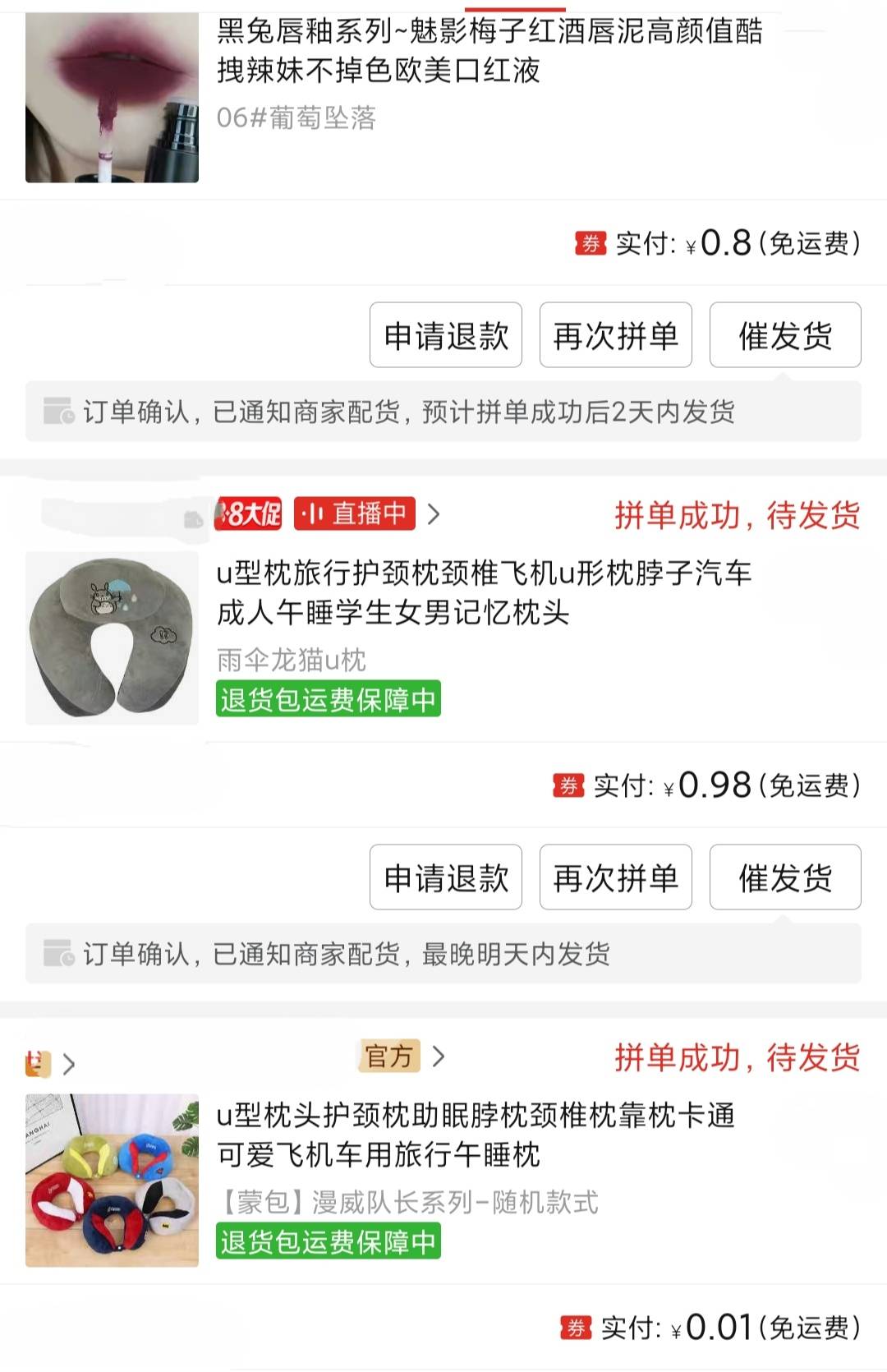Tap 催发货 for the Totoro pillow order
The height and width of the screenshot is (1372, 887).
pos(784,877)
